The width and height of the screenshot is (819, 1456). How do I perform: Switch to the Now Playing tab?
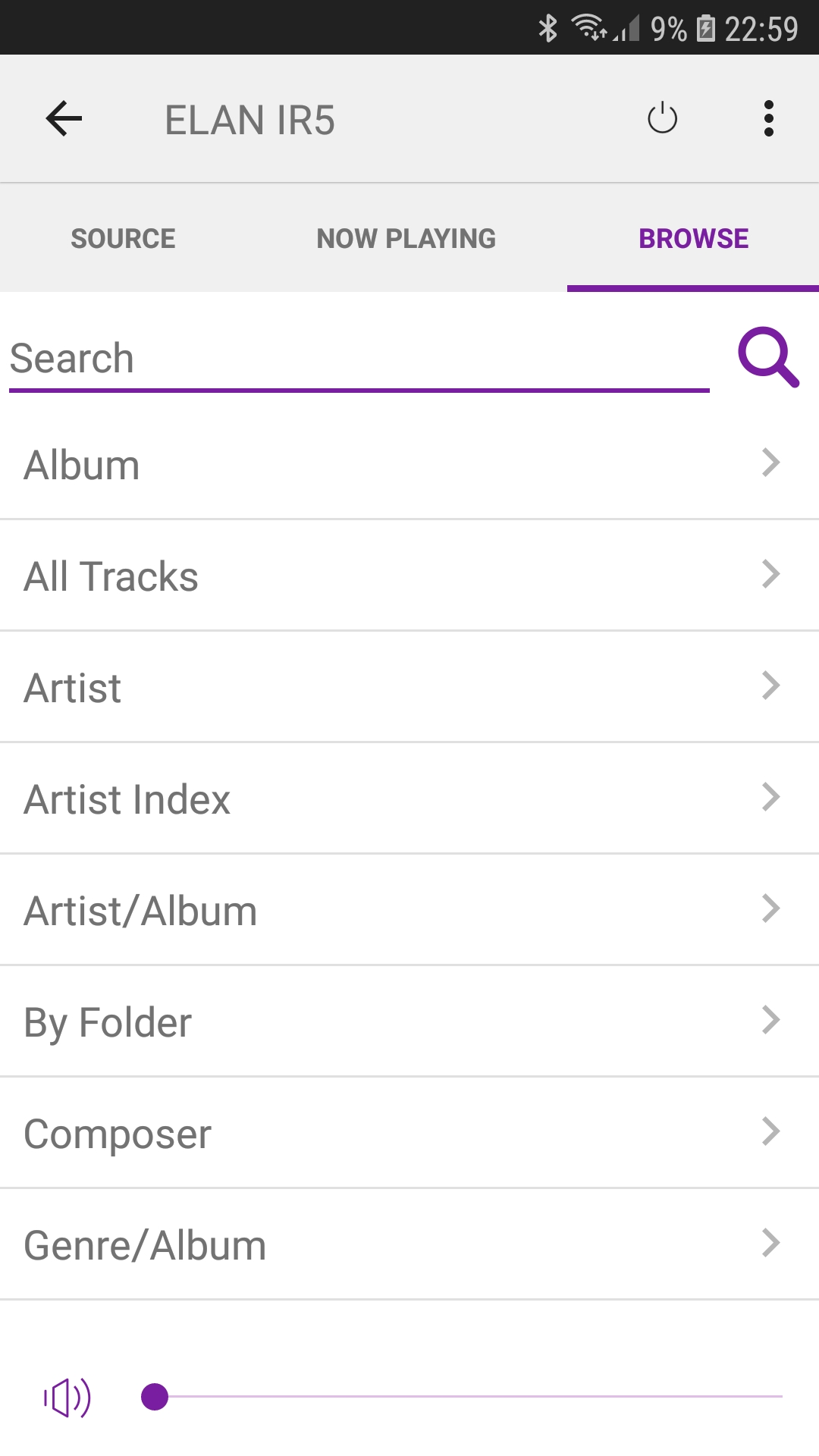click(x=406, y=238)
